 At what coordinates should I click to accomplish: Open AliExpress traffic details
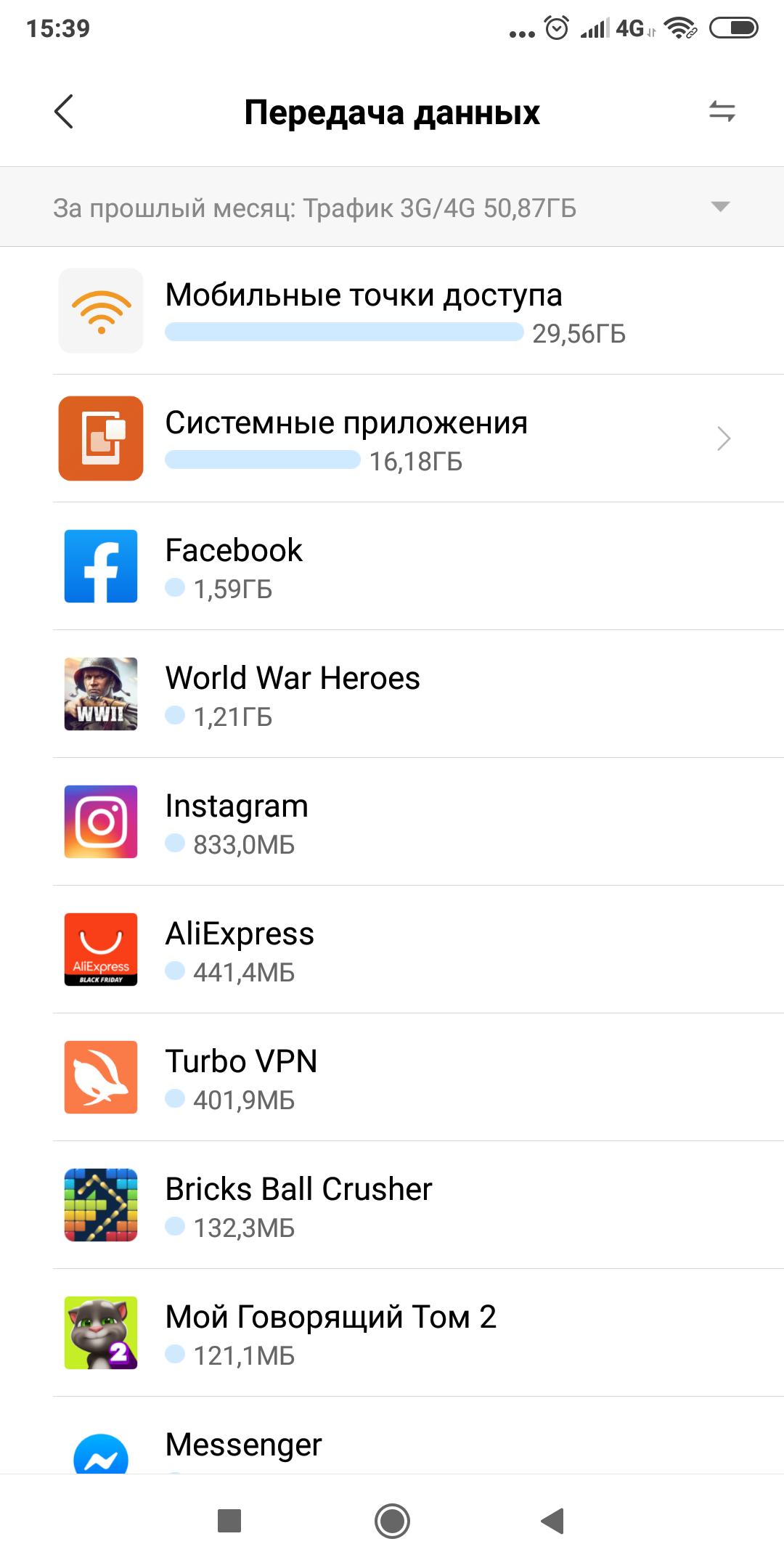[x=392, y=950]
